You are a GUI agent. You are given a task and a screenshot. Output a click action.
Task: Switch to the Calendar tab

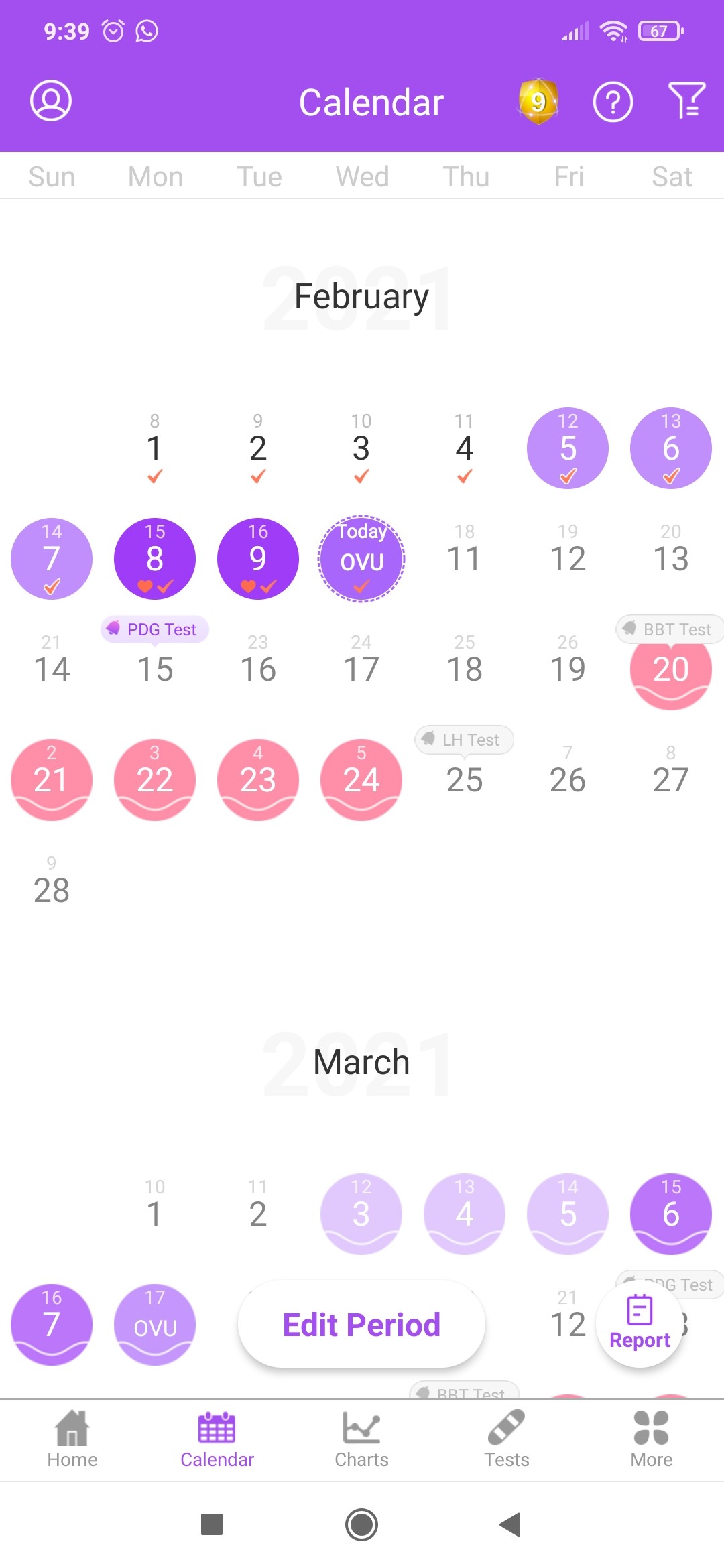(217, 1439)
